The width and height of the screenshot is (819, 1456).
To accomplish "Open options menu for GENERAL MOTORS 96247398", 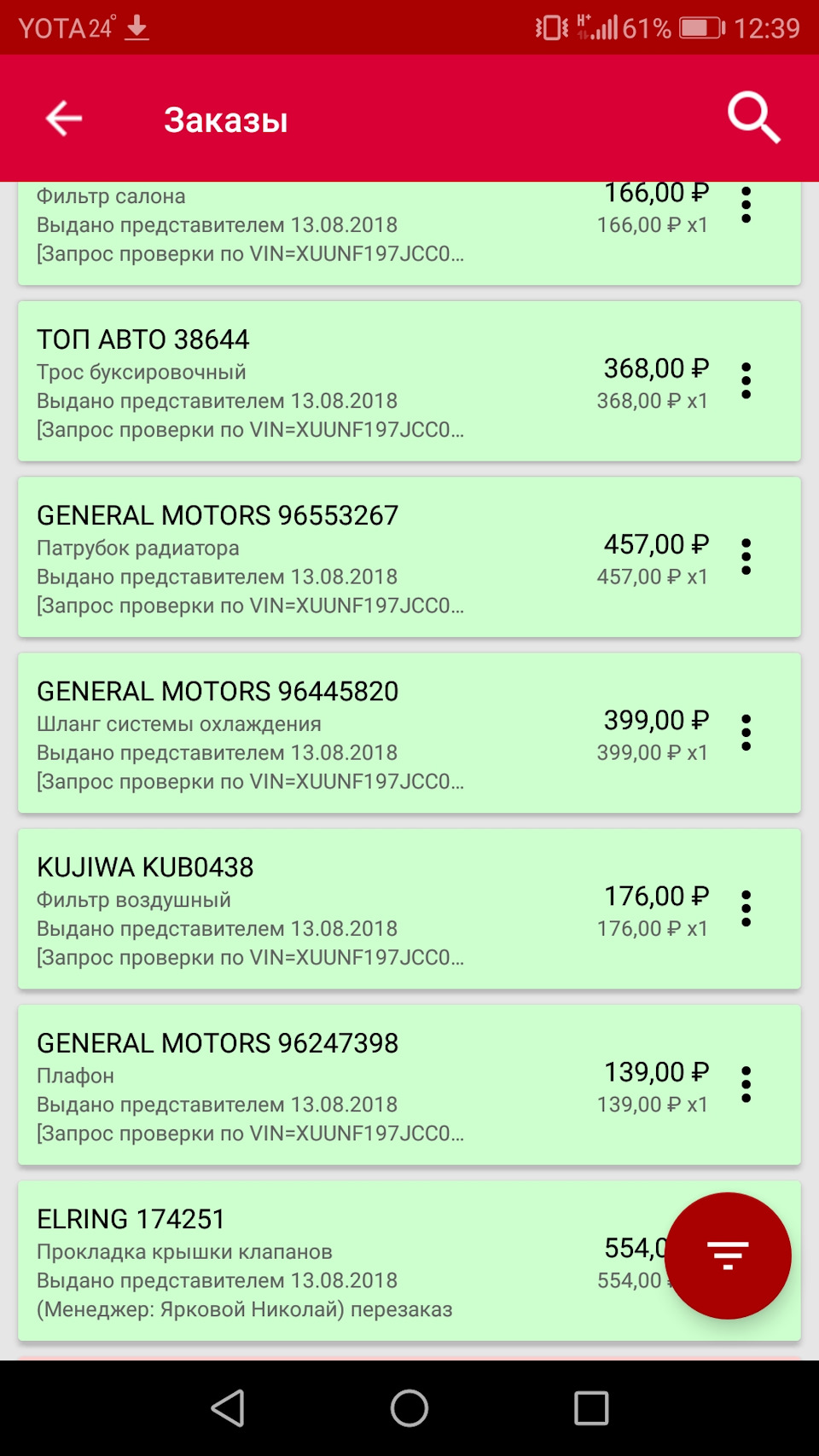I will coord(746,1085).
